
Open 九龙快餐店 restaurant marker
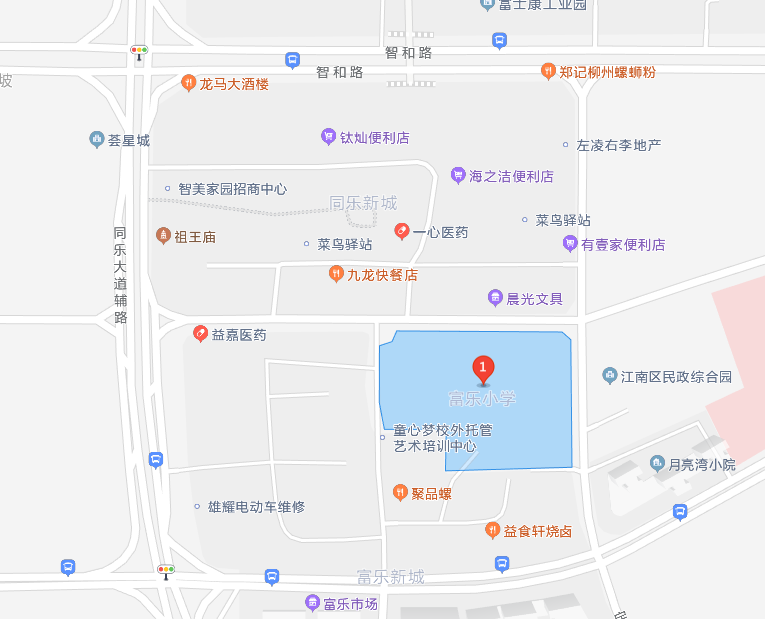pyautogui.click(x=337, y=274)
